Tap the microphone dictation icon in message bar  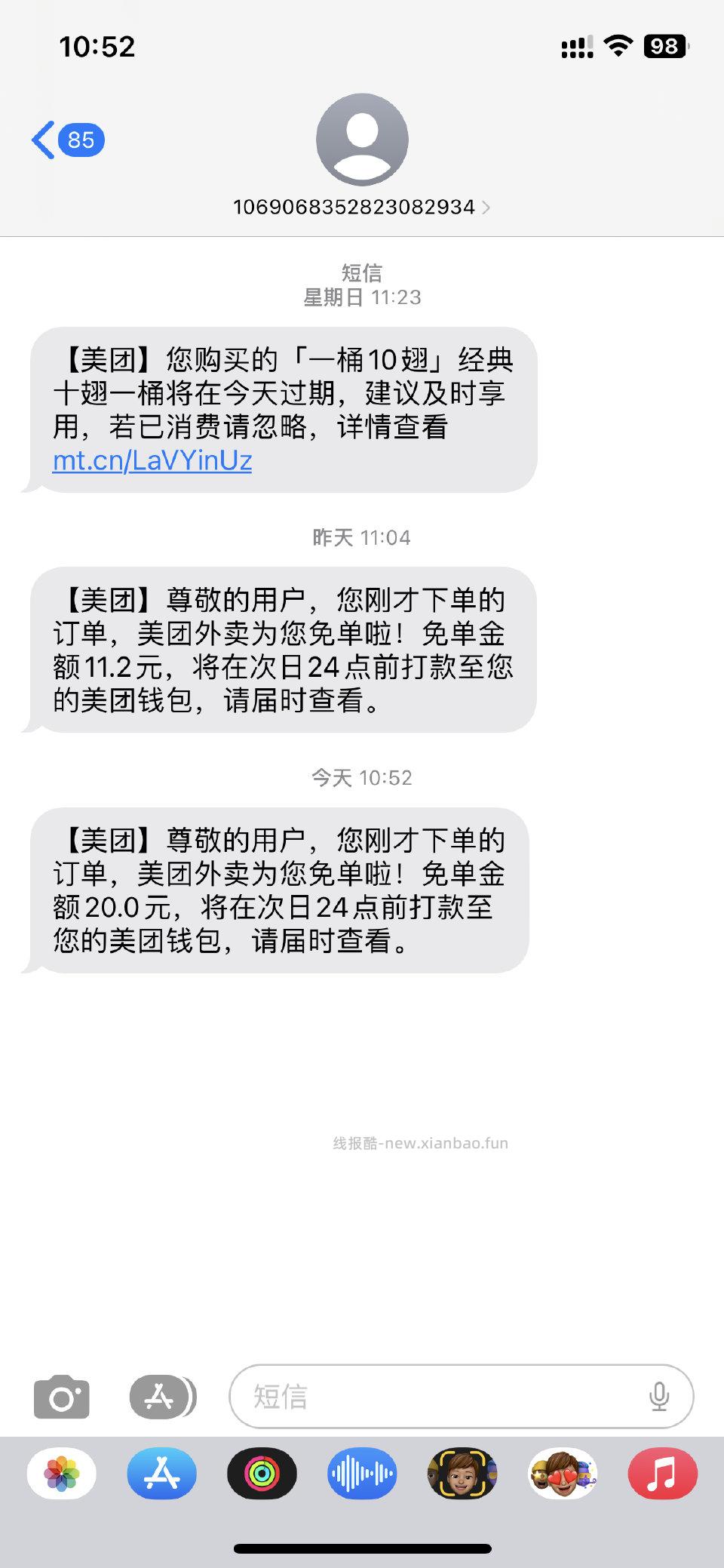(x=661, y=1397)
